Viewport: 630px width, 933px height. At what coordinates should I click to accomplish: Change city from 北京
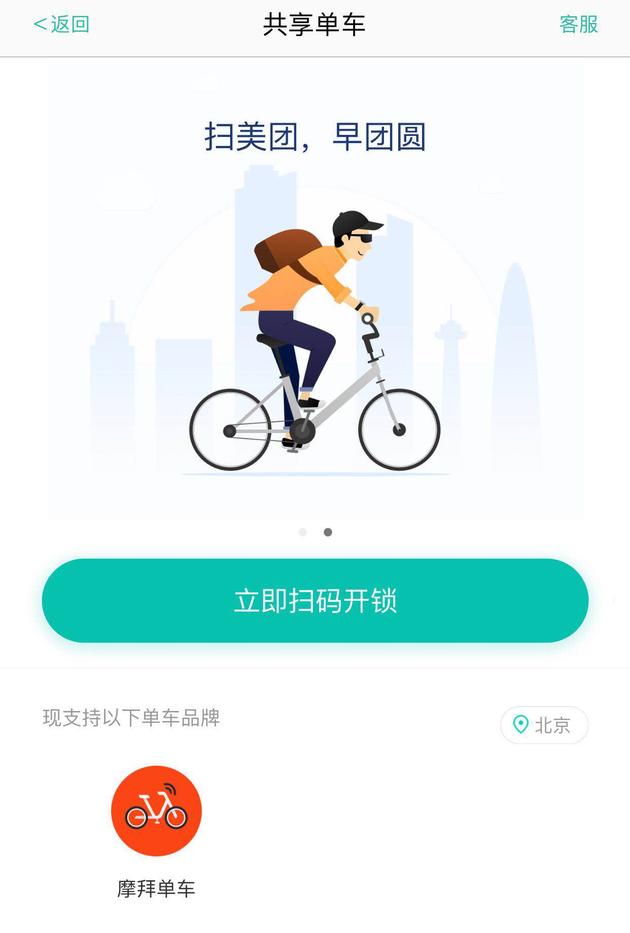(544, 725)
